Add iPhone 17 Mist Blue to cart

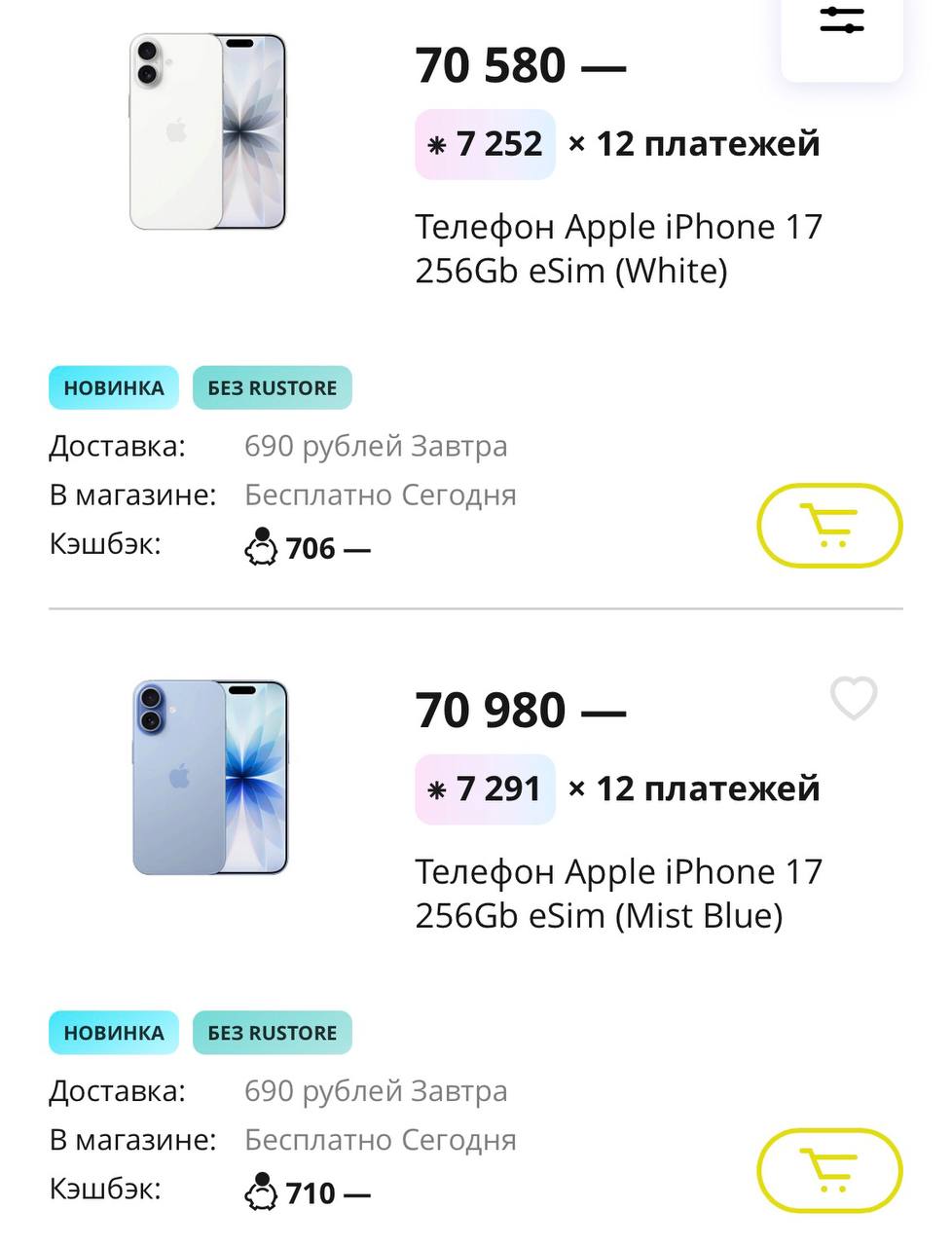pyautogui.click(x=829, y=1170)
